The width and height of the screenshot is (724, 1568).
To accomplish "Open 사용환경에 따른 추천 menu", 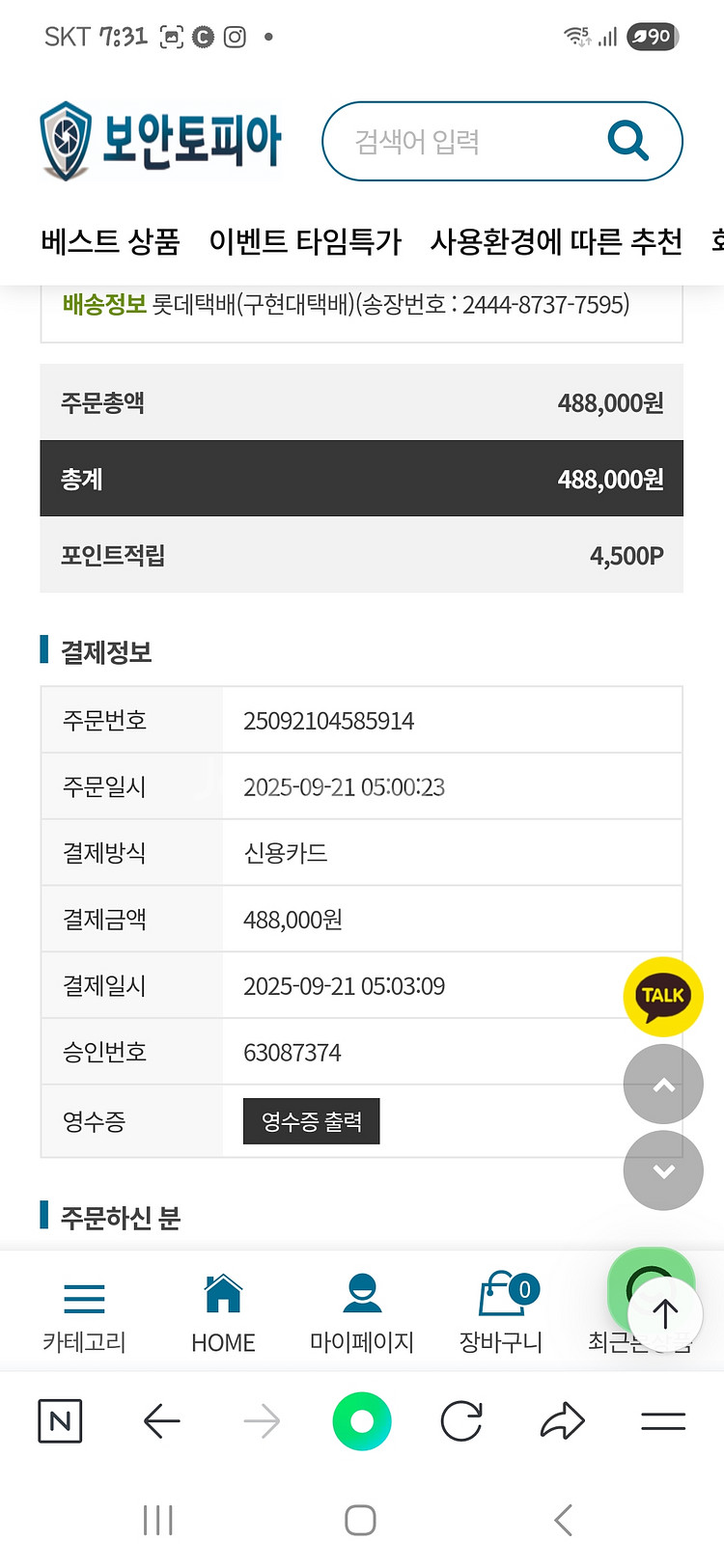I will pyautogui.click(x=556, y=241).
